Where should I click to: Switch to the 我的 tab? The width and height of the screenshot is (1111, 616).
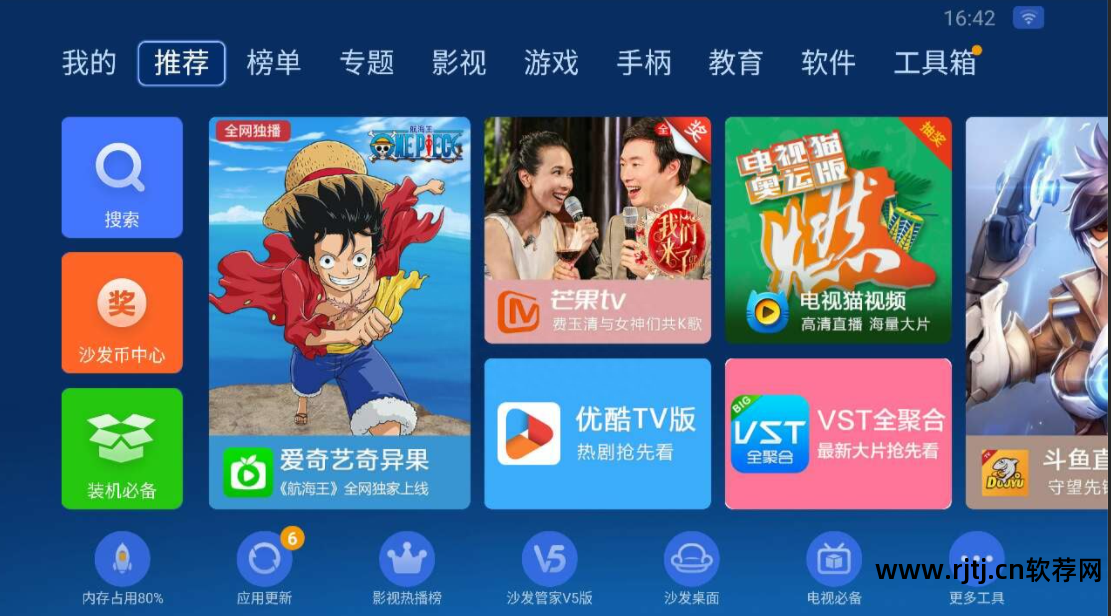point(89,63)
